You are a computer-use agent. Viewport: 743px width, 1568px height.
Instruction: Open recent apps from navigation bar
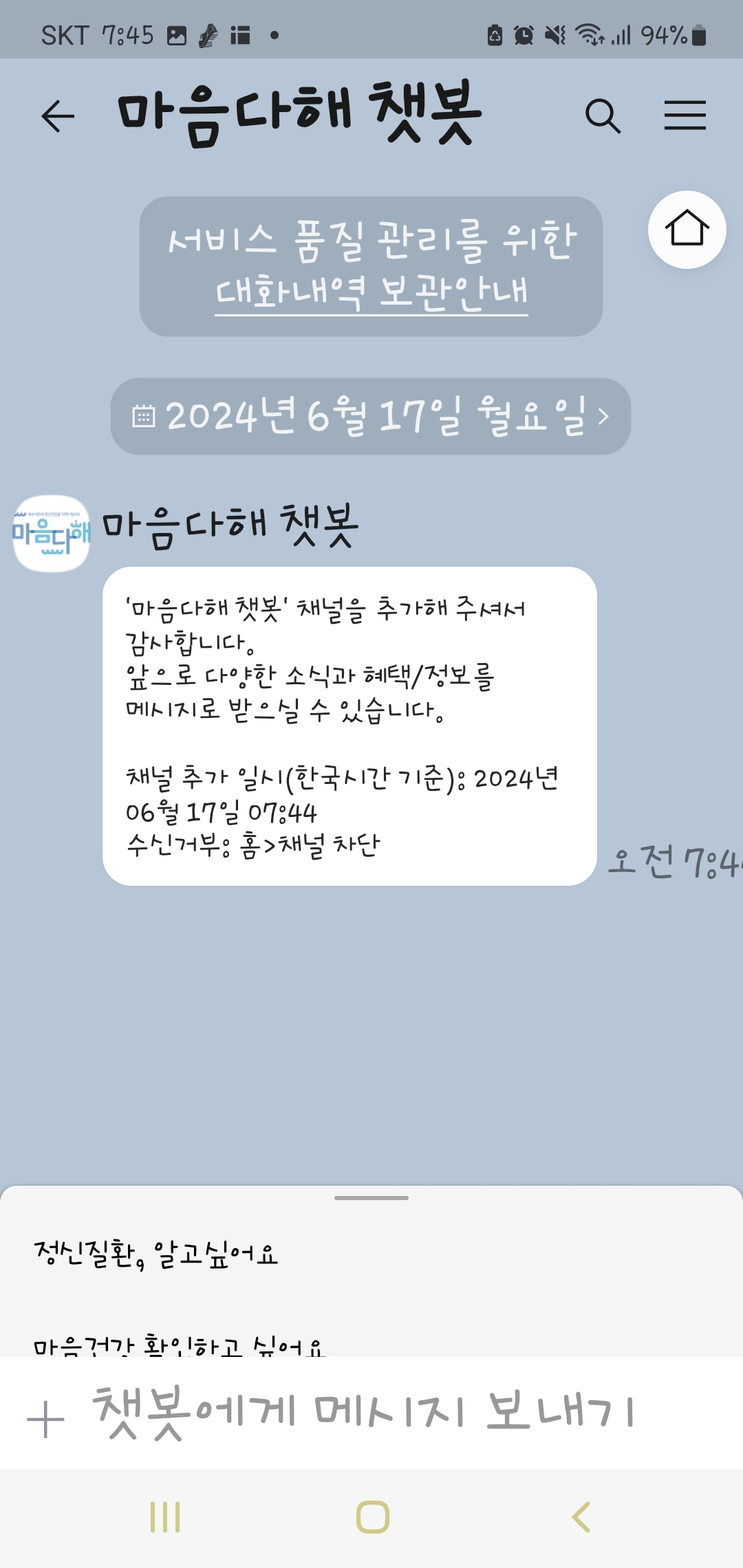pos(165,1517)
